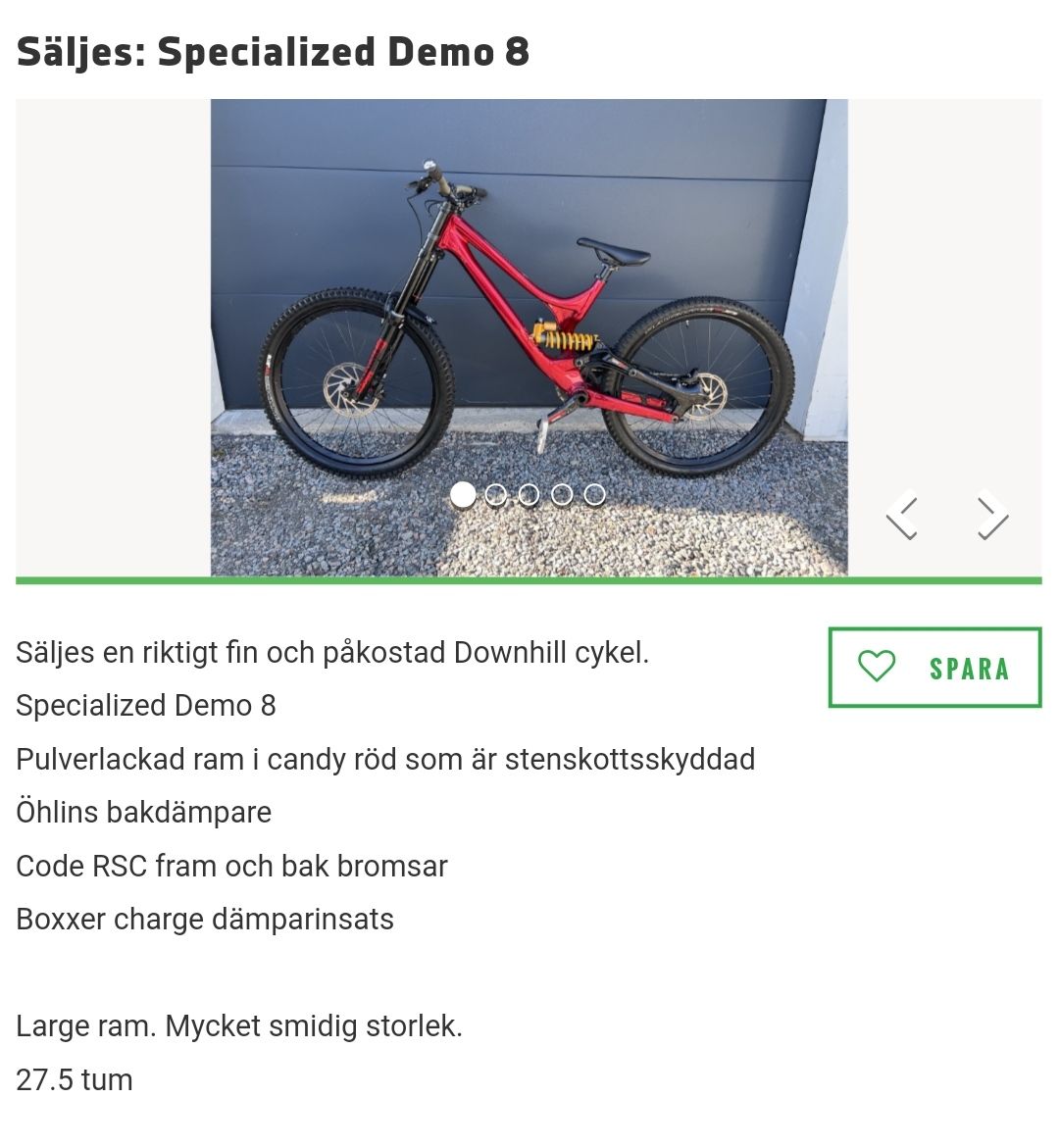This screenshot has width=1059, height=1148.
Task: Jump to the third gallery photo dot
Action: point(529,495)
